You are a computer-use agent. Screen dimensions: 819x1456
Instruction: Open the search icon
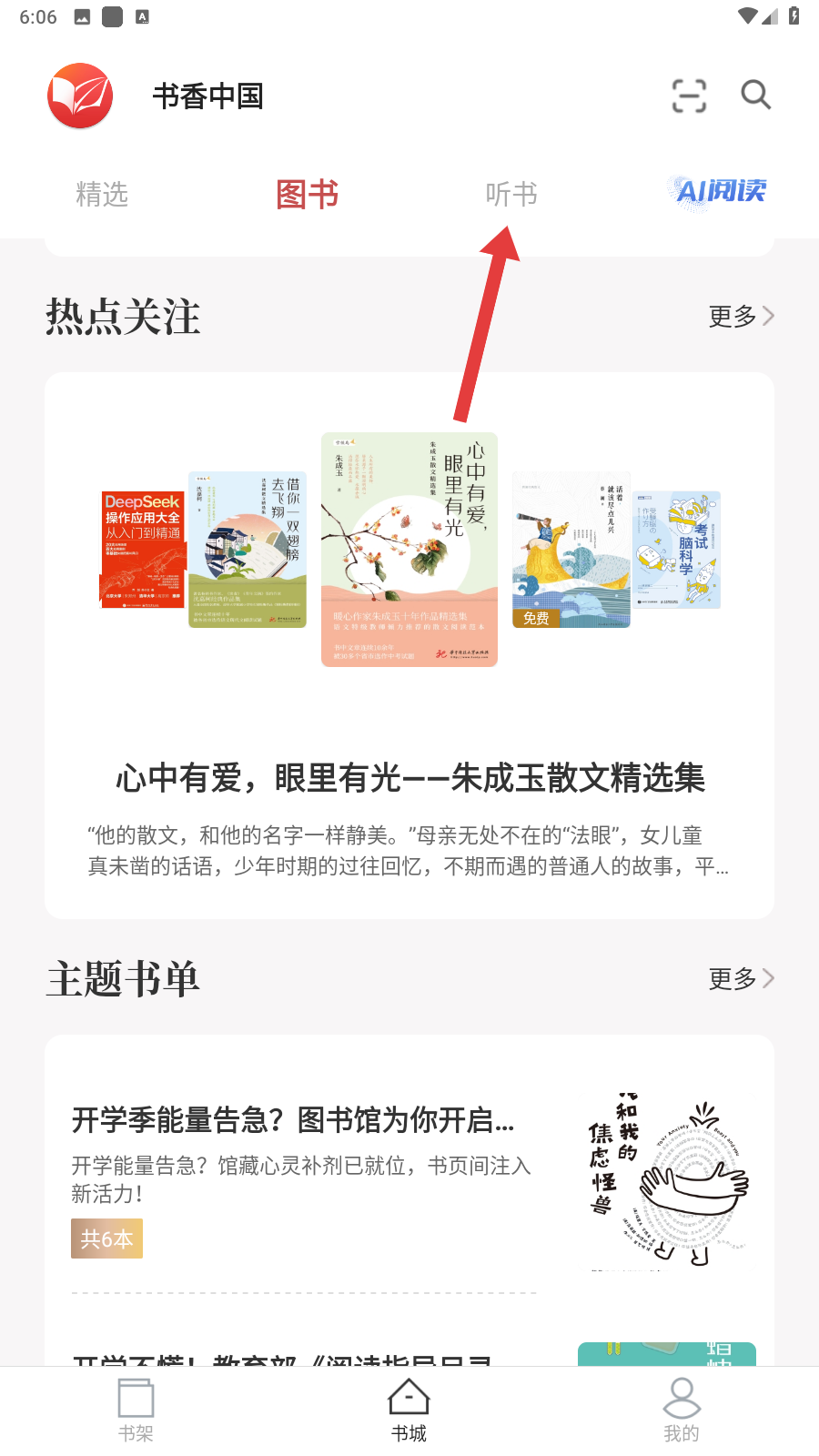pyautogui.click(x=755, y=95)
